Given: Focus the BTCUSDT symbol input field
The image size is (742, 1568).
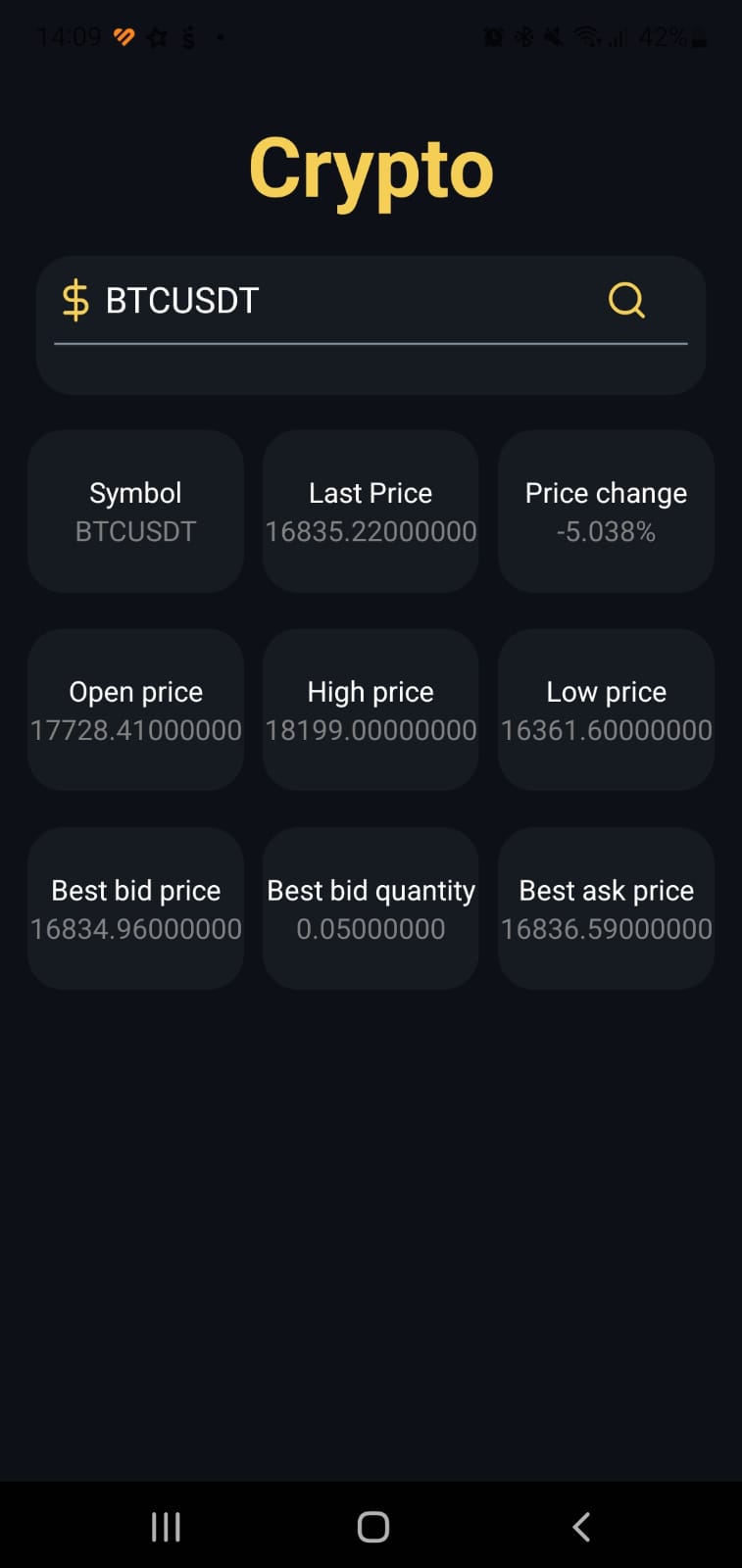Looking at the screenshot, I should pos(333,301).
